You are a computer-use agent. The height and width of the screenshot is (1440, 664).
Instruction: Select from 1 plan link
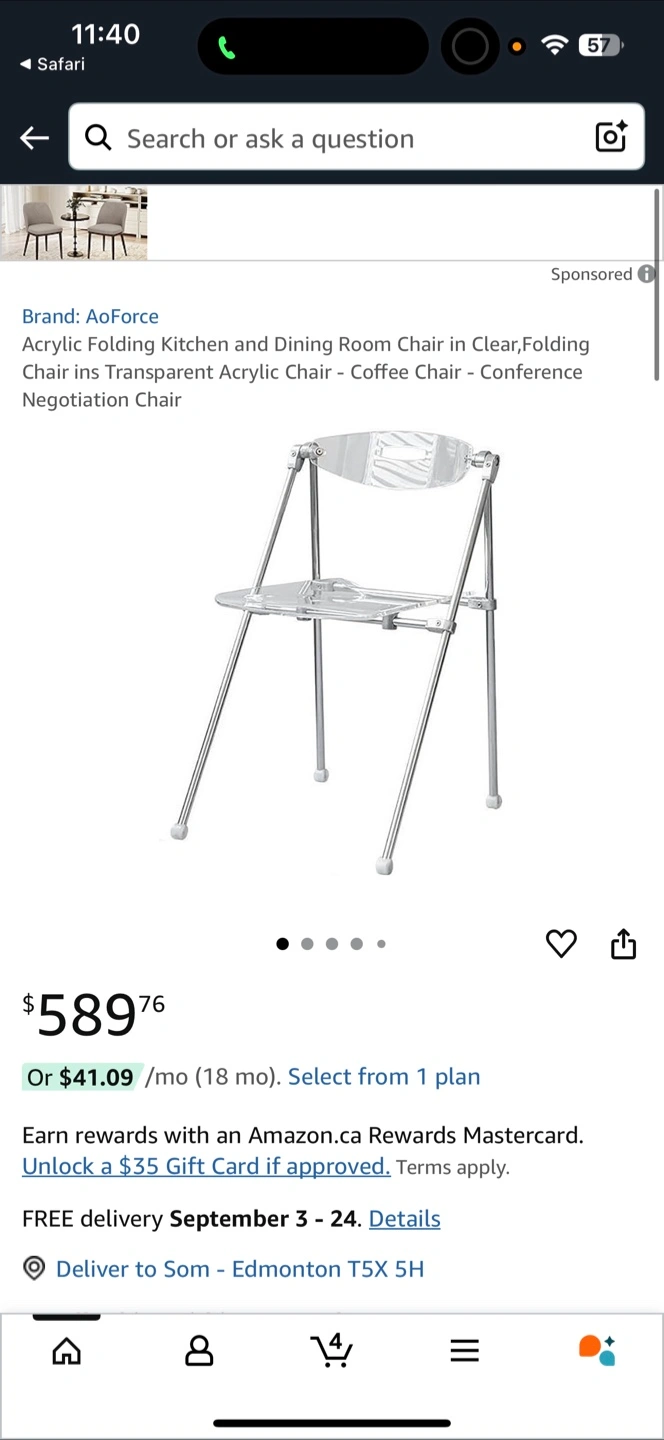(384, 1077)
